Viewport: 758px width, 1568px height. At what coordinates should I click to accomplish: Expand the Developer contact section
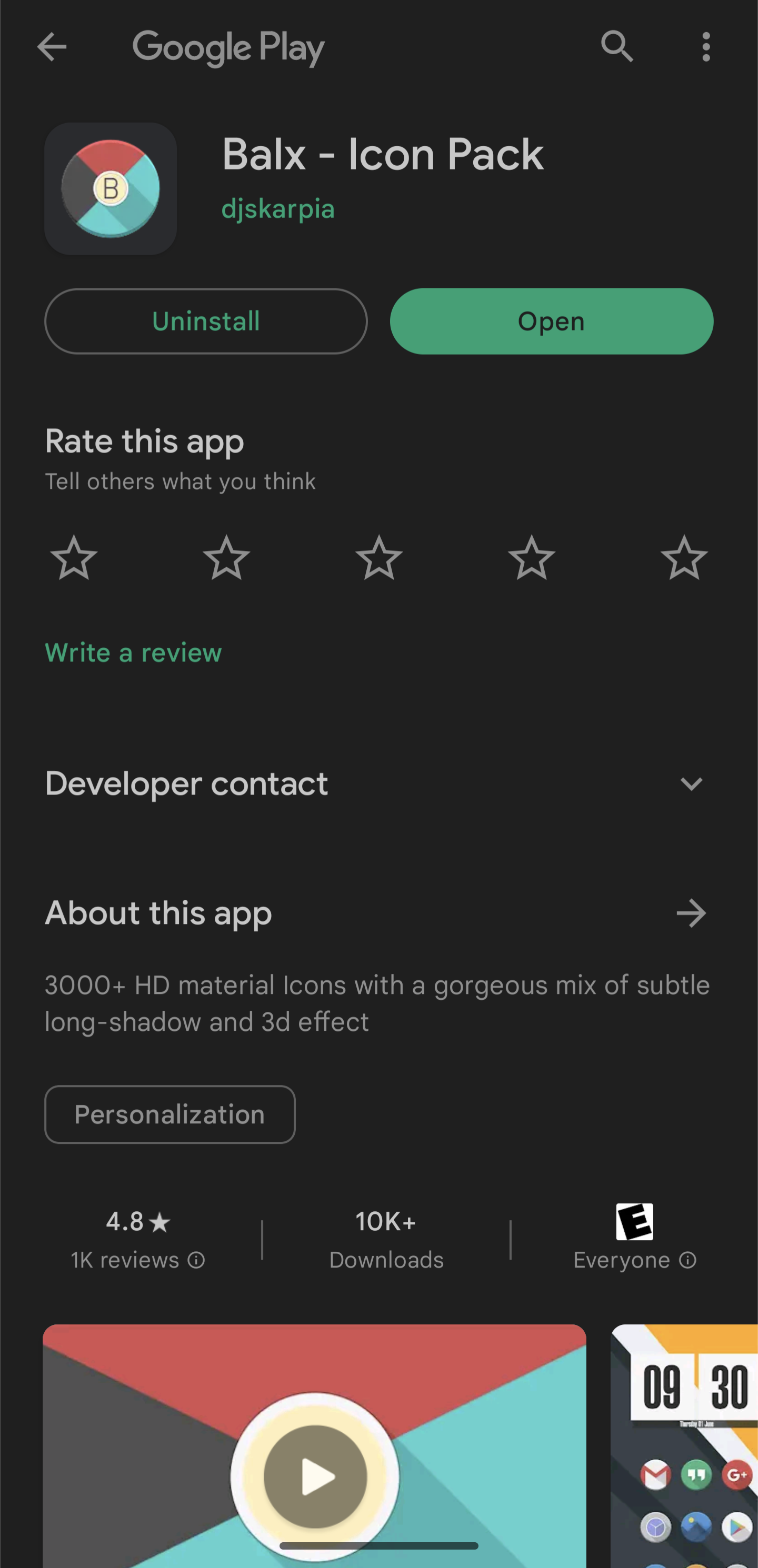pyautogui.click(x=691, y=783)
